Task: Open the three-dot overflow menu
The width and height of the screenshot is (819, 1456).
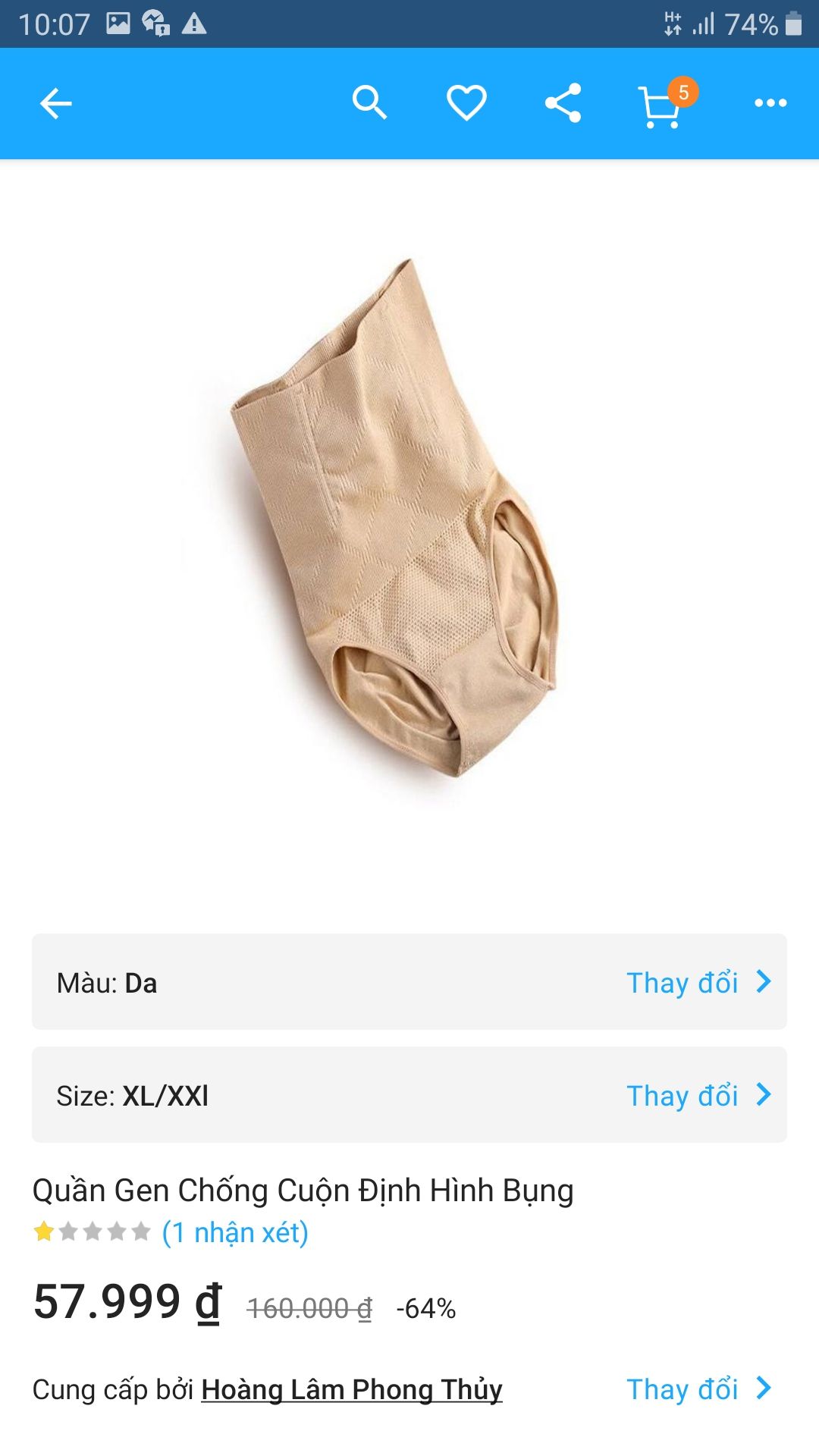Action: point(770,103)
